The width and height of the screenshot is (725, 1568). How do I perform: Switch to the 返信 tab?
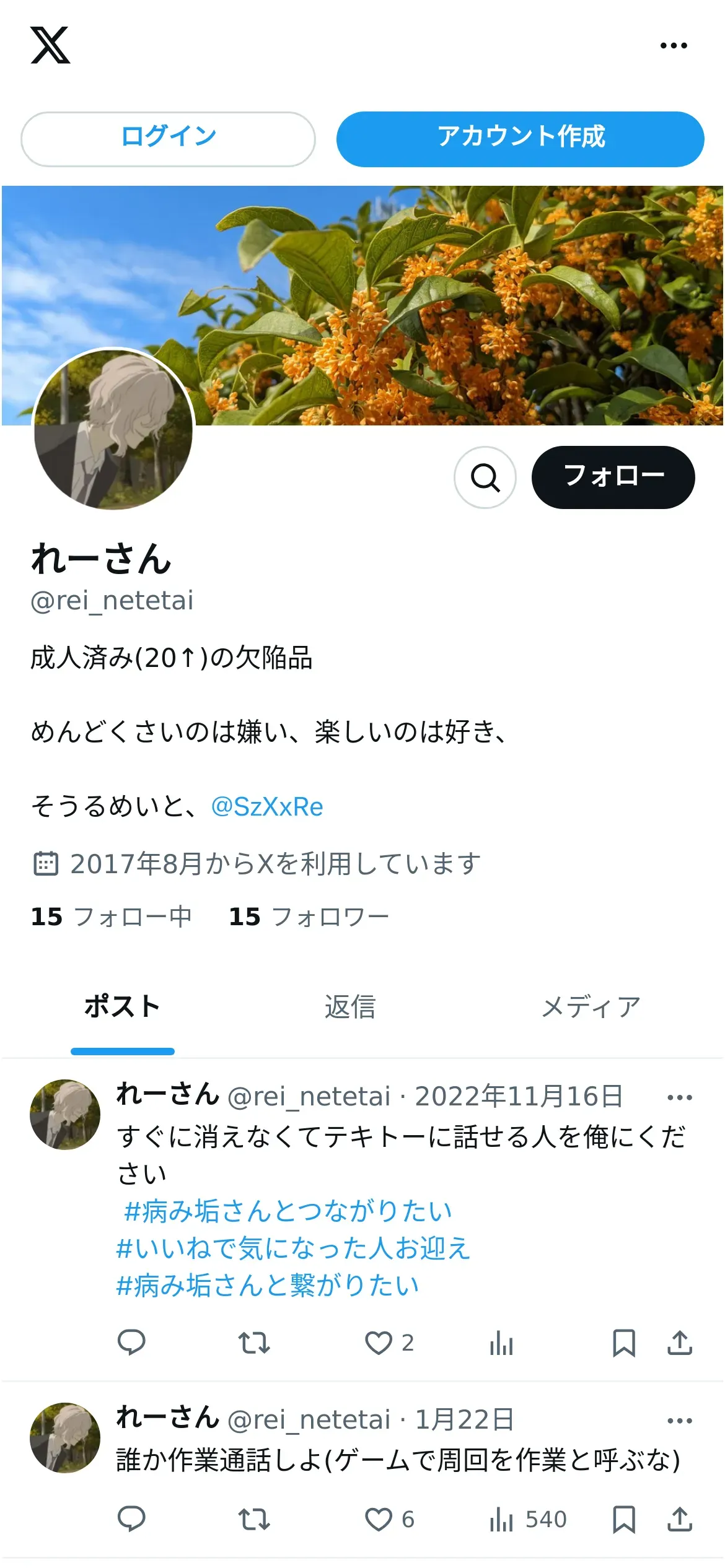tap(350, 1007)
